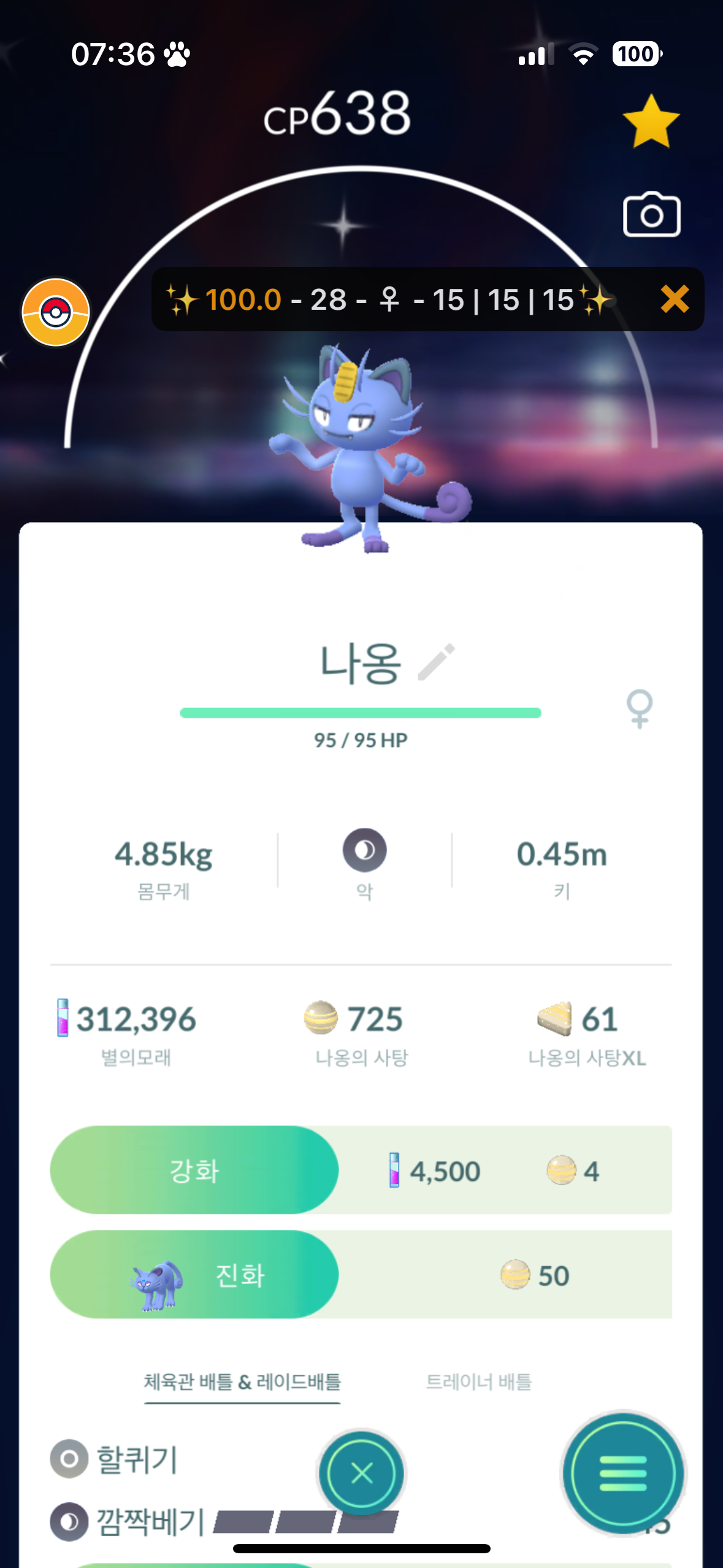The width and height of the screenshot is (723, 1568).
Task: Close the Pokémon detail screen
Action: pos(361,1473)
